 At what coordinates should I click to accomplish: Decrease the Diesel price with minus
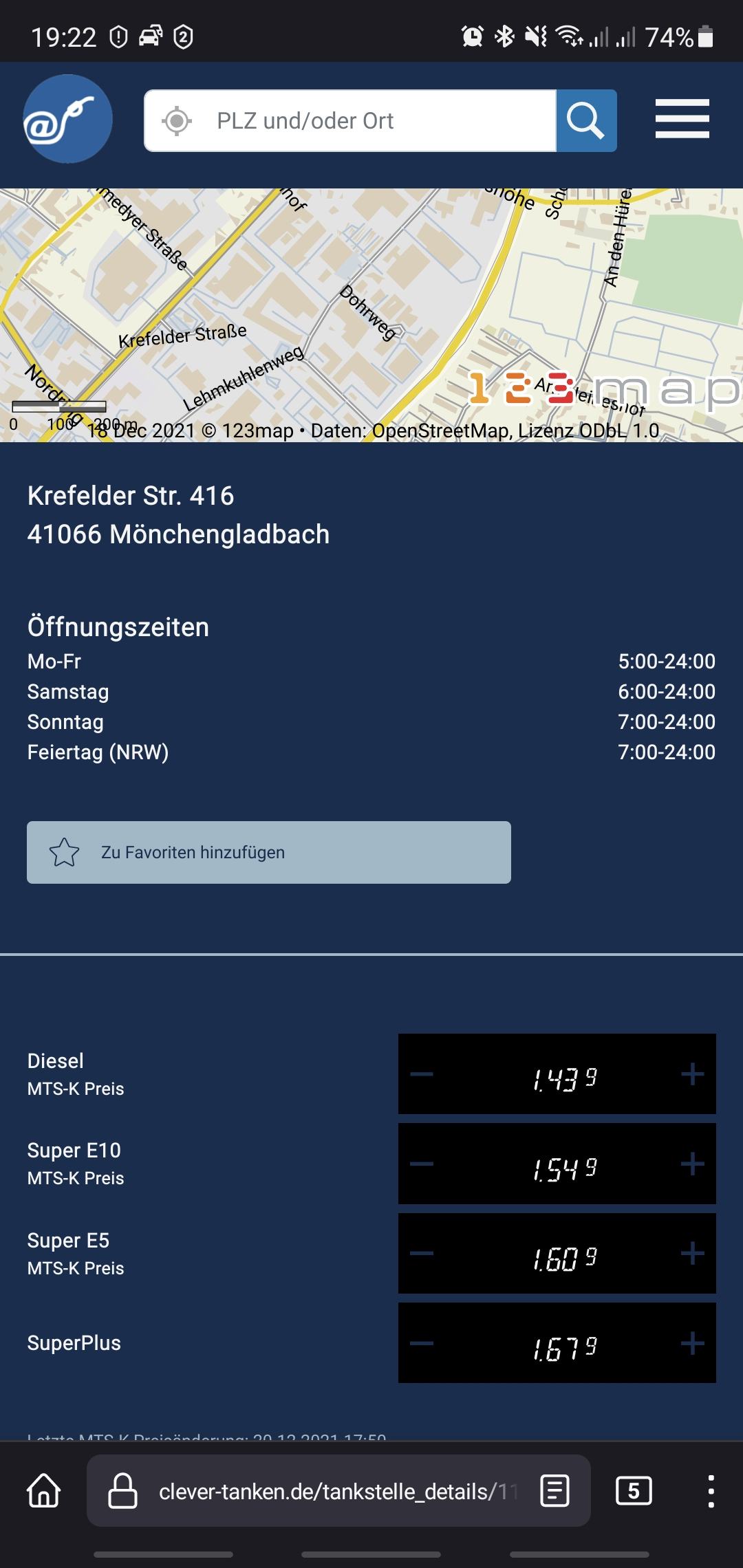pos(422,1074)
